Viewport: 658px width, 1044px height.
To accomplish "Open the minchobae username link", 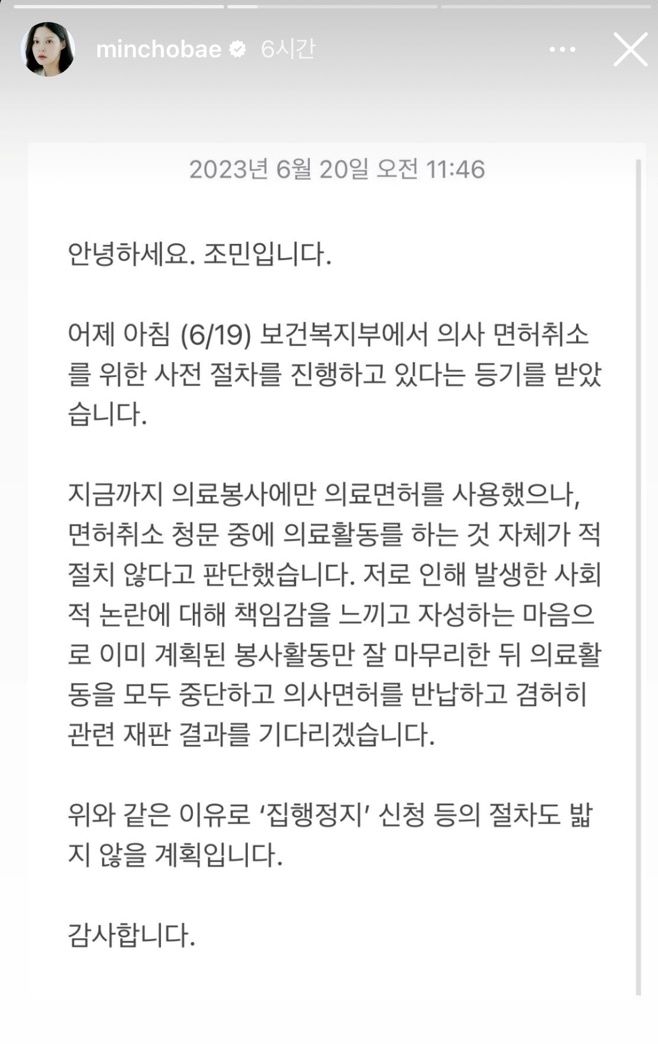I will coord(158,50).
